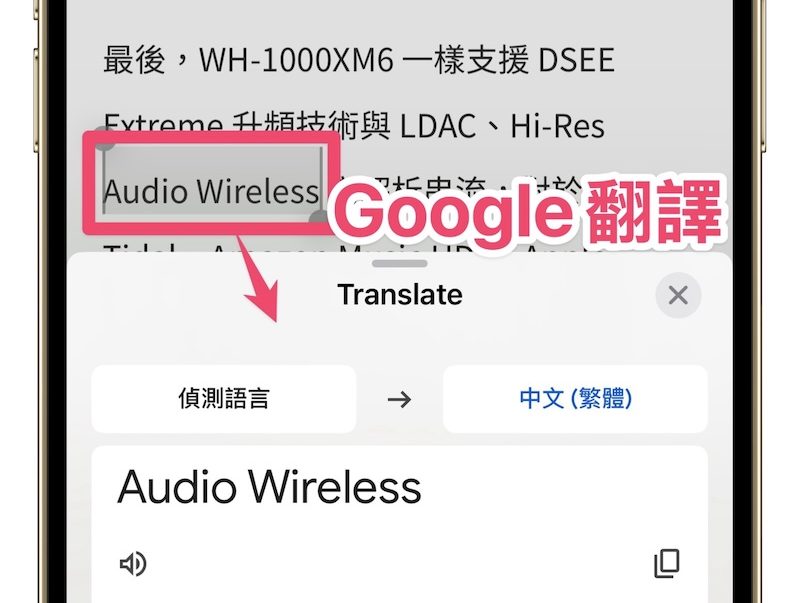The height and width of the screenshot is (603, 800).
Task: Copy the Audio Wireless text
Action: (x=667, y=564)
